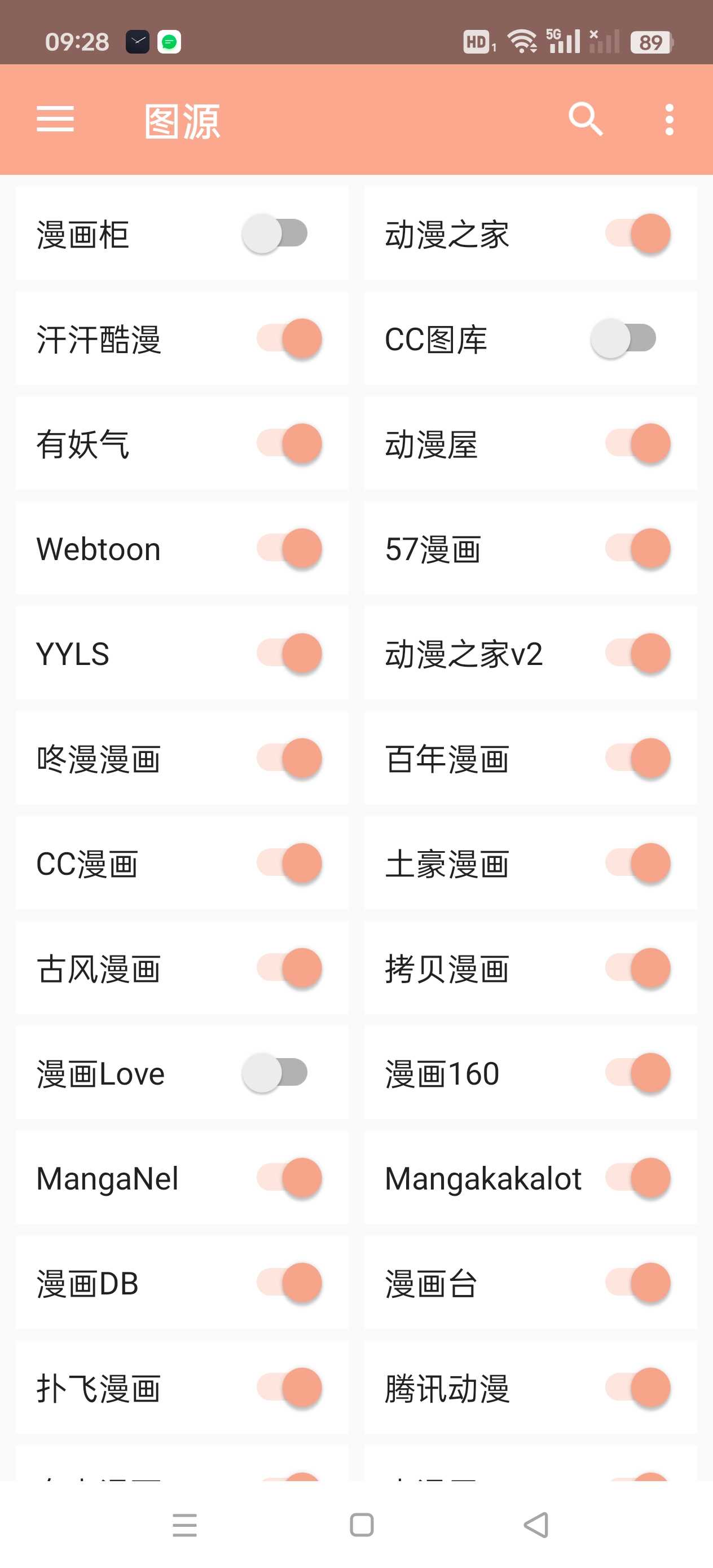Enable the 漫画Love source
Screen dimensions: 713x1568
275,1073
